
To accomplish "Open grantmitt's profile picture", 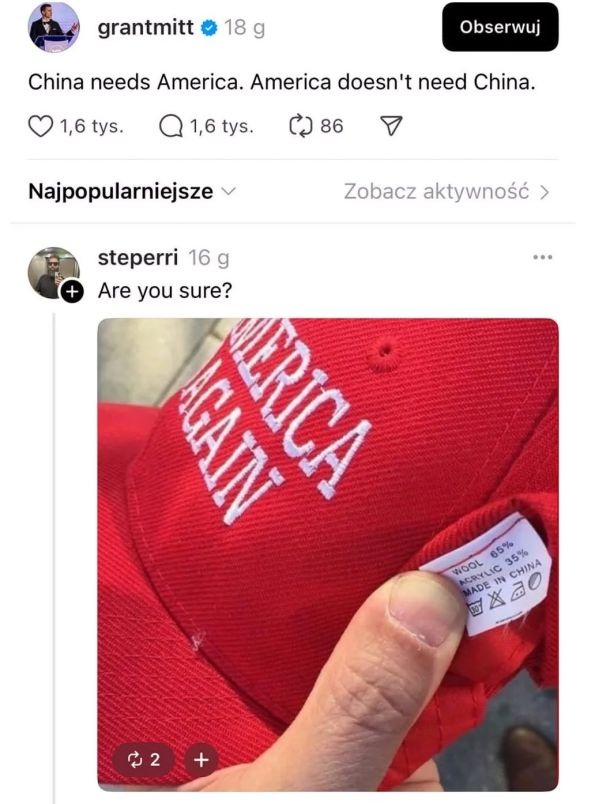I will tap(53, 28).
